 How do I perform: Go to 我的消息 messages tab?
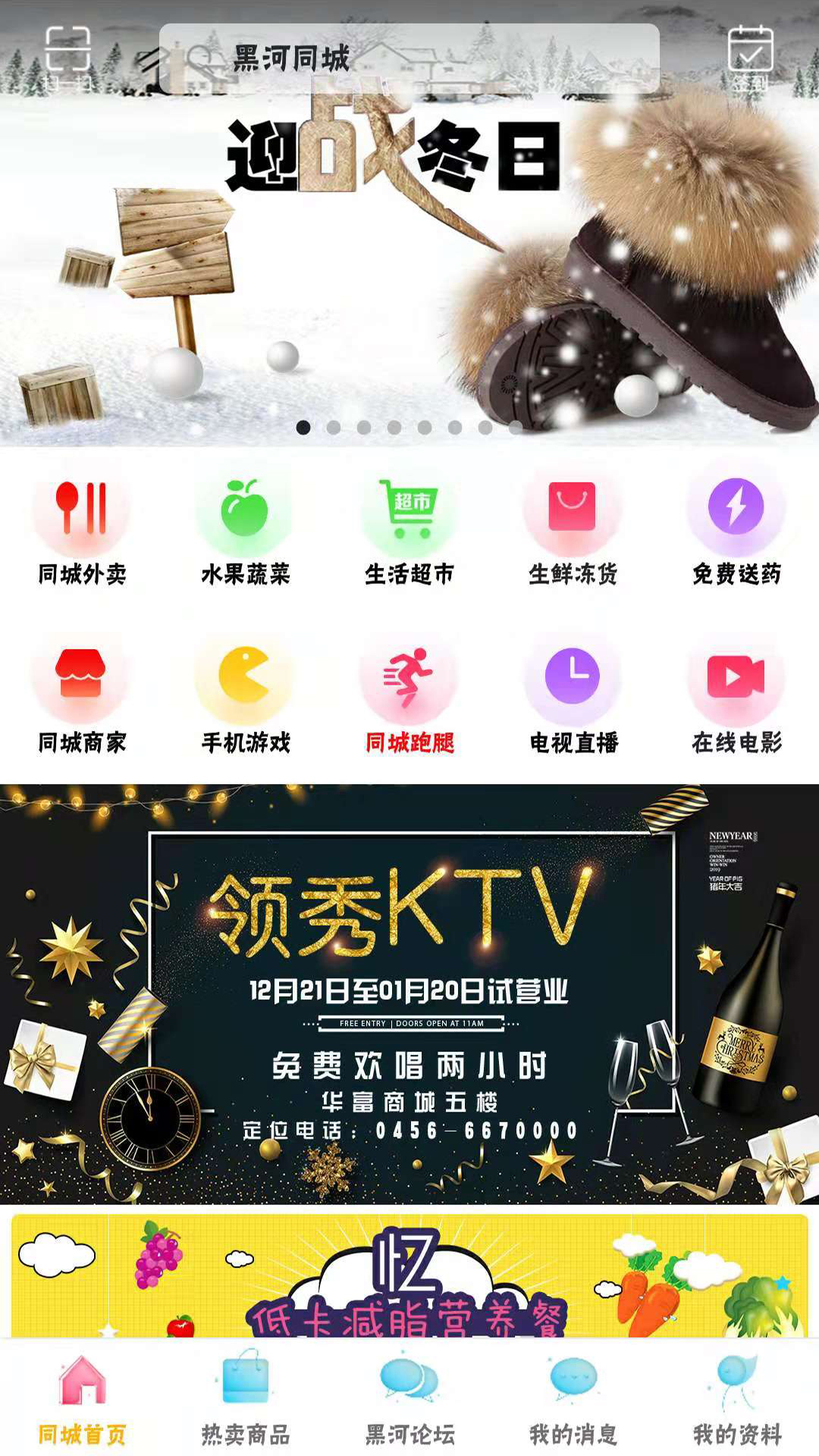[573, 1399]
